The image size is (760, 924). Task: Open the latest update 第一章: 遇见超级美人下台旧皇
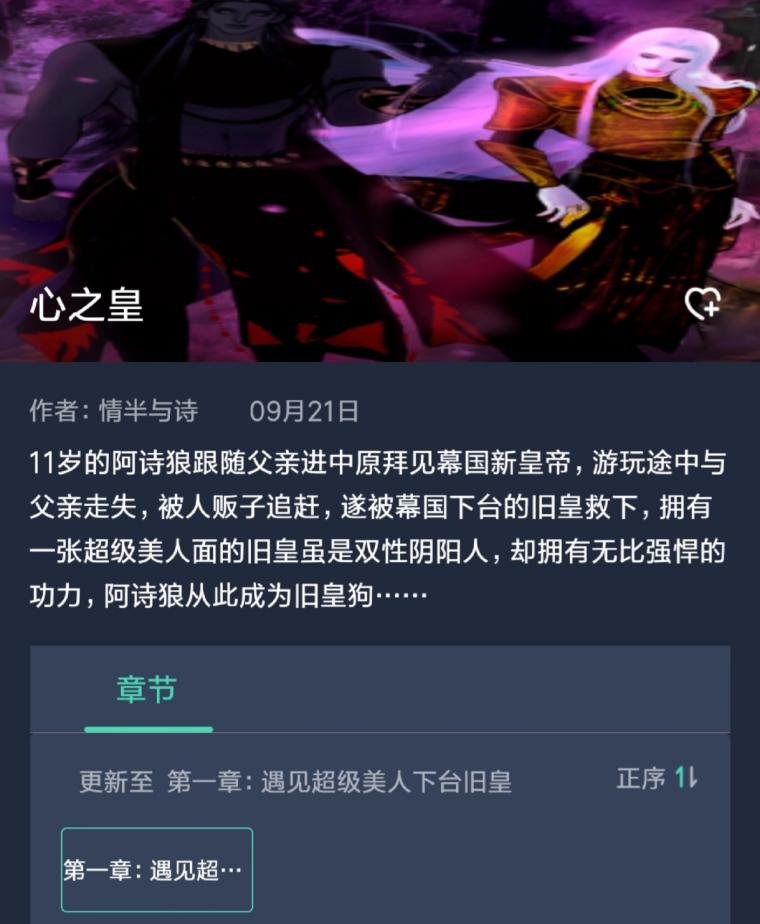coord(339,781)
